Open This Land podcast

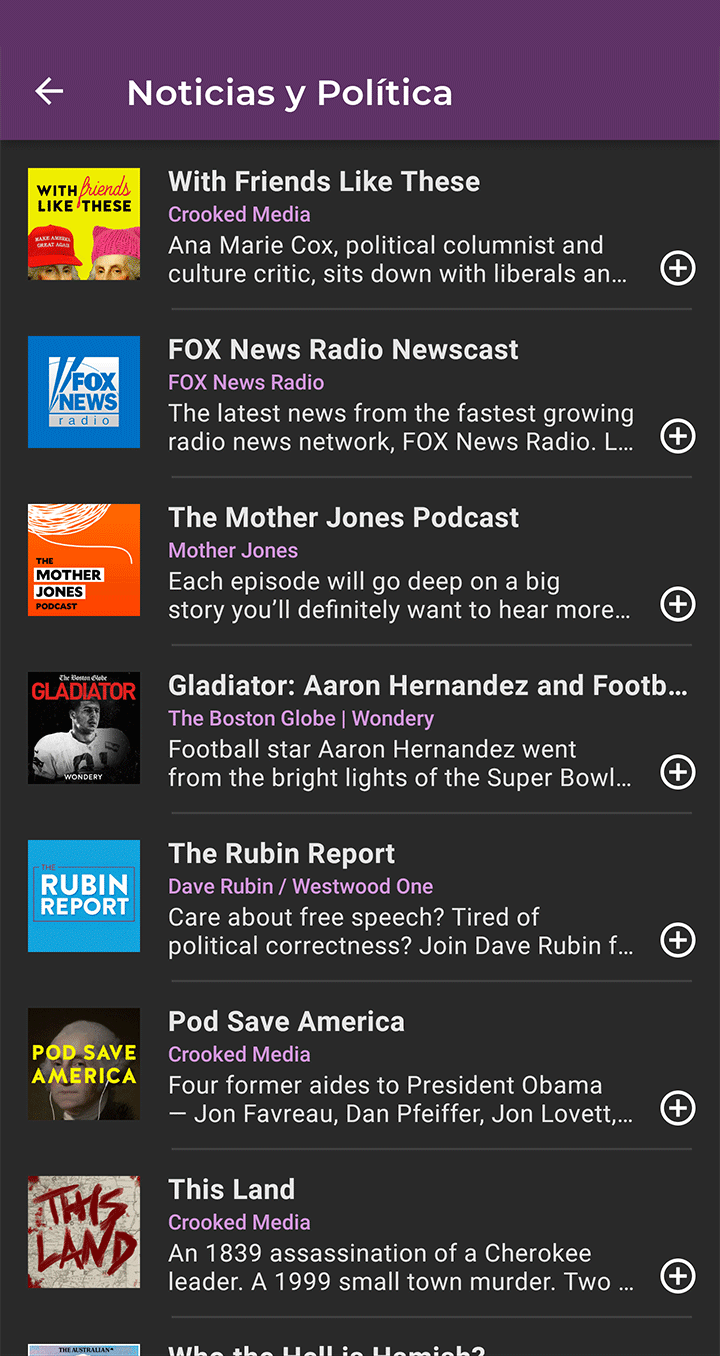232,1190
